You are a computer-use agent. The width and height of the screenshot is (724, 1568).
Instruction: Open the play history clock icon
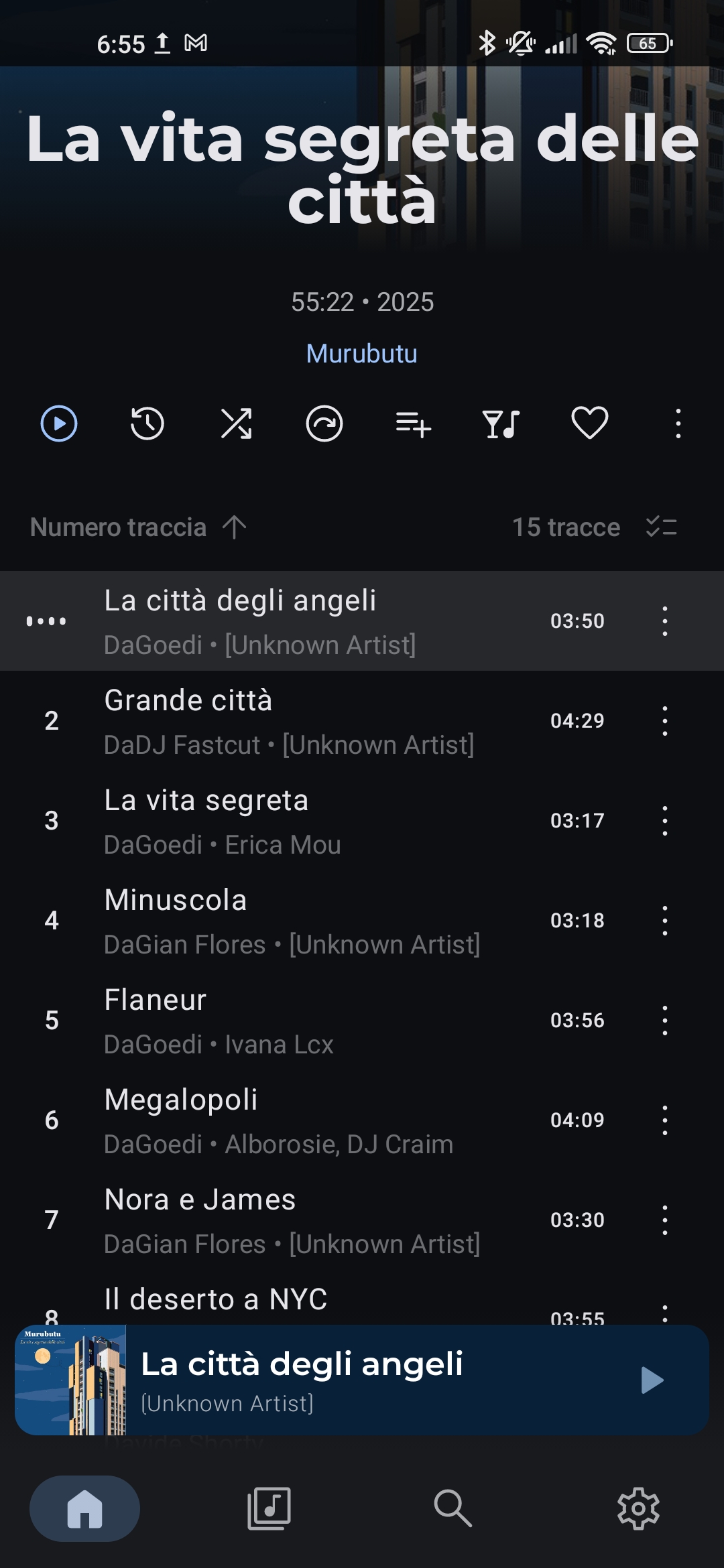pyautogui.click(x=147, y=423)
